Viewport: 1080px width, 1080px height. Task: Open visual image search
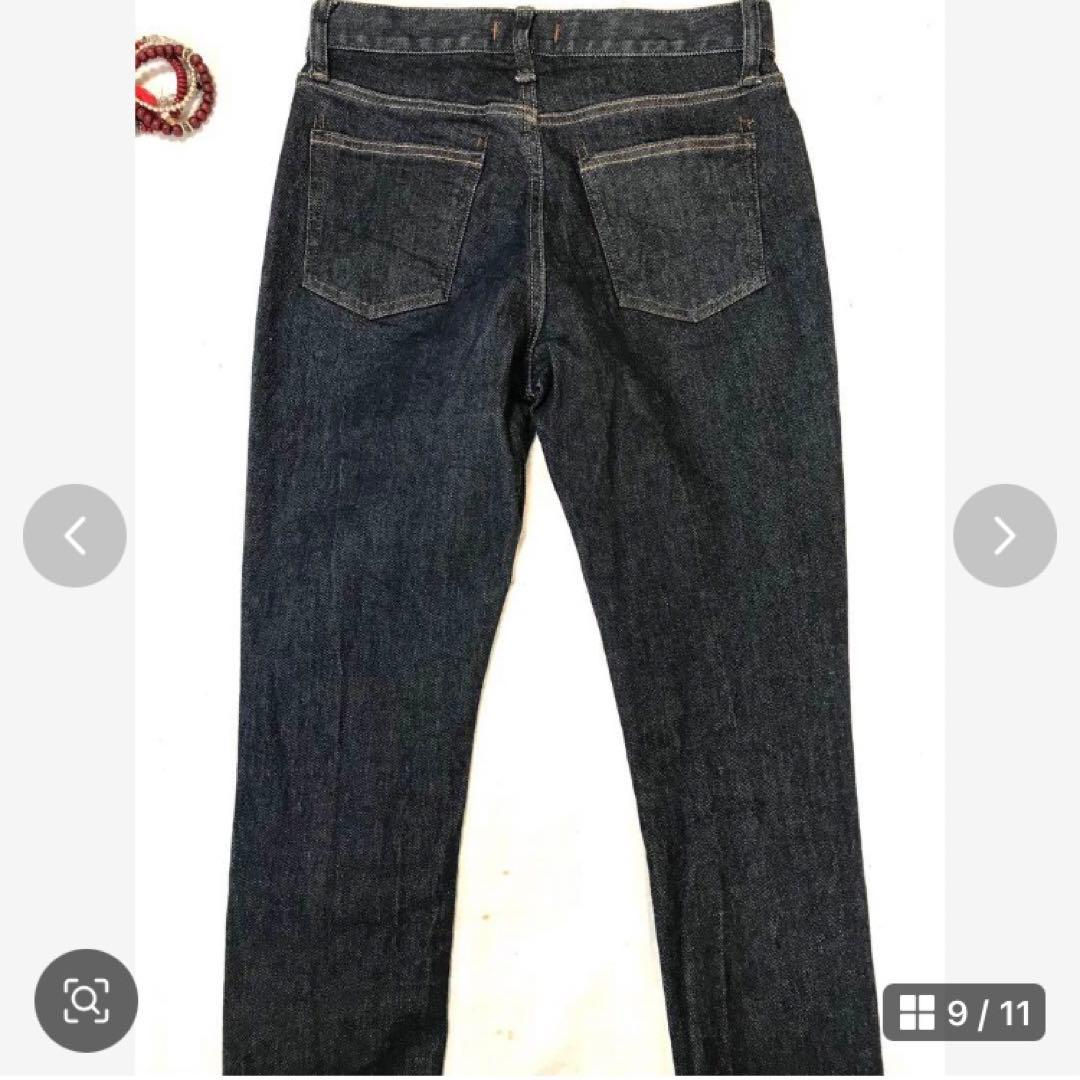(x=86, y=1000)
